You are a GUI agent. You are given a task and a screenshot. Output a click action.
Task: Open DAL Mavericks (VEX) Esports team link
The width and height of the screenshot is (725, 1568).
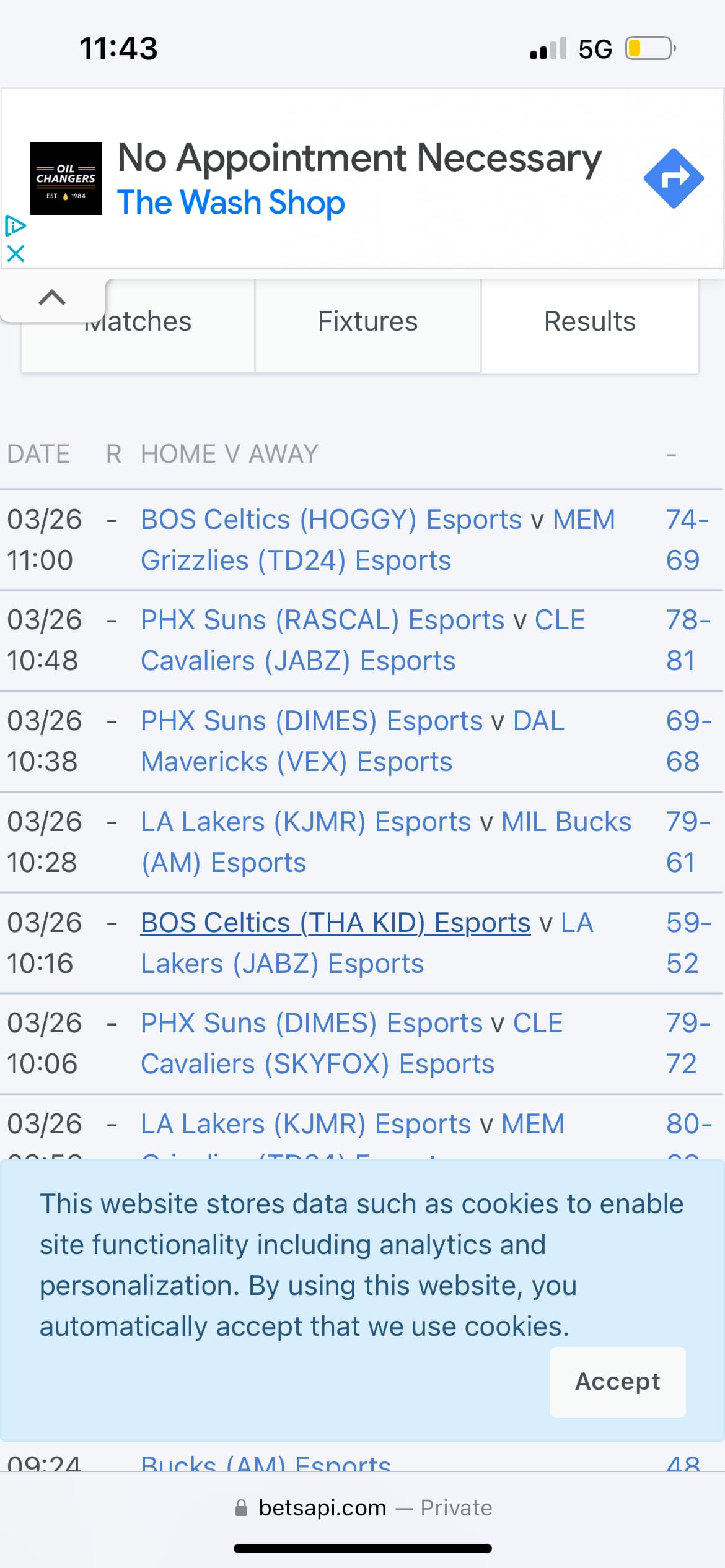(296, 762)
